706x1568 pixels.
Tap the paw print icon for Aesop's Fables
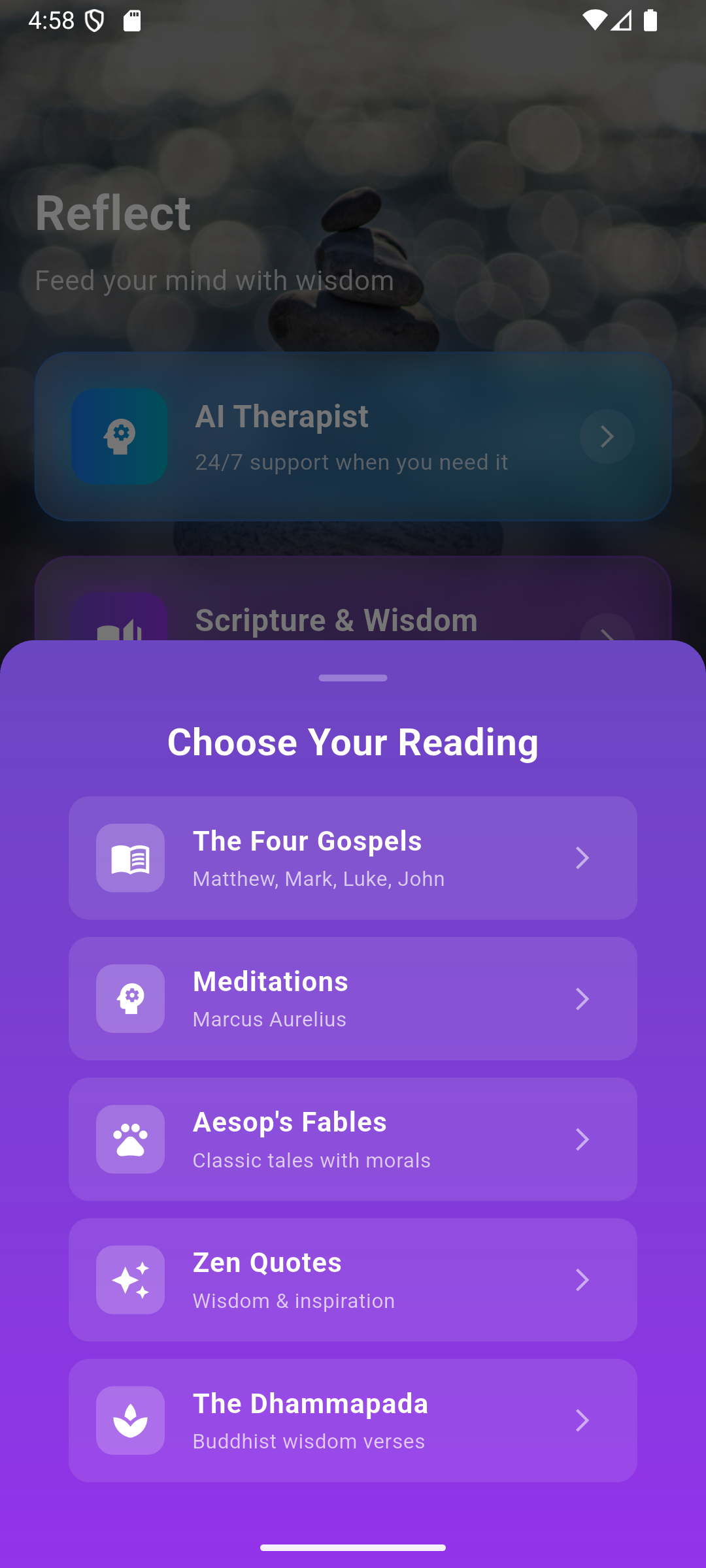(130, 1139)
